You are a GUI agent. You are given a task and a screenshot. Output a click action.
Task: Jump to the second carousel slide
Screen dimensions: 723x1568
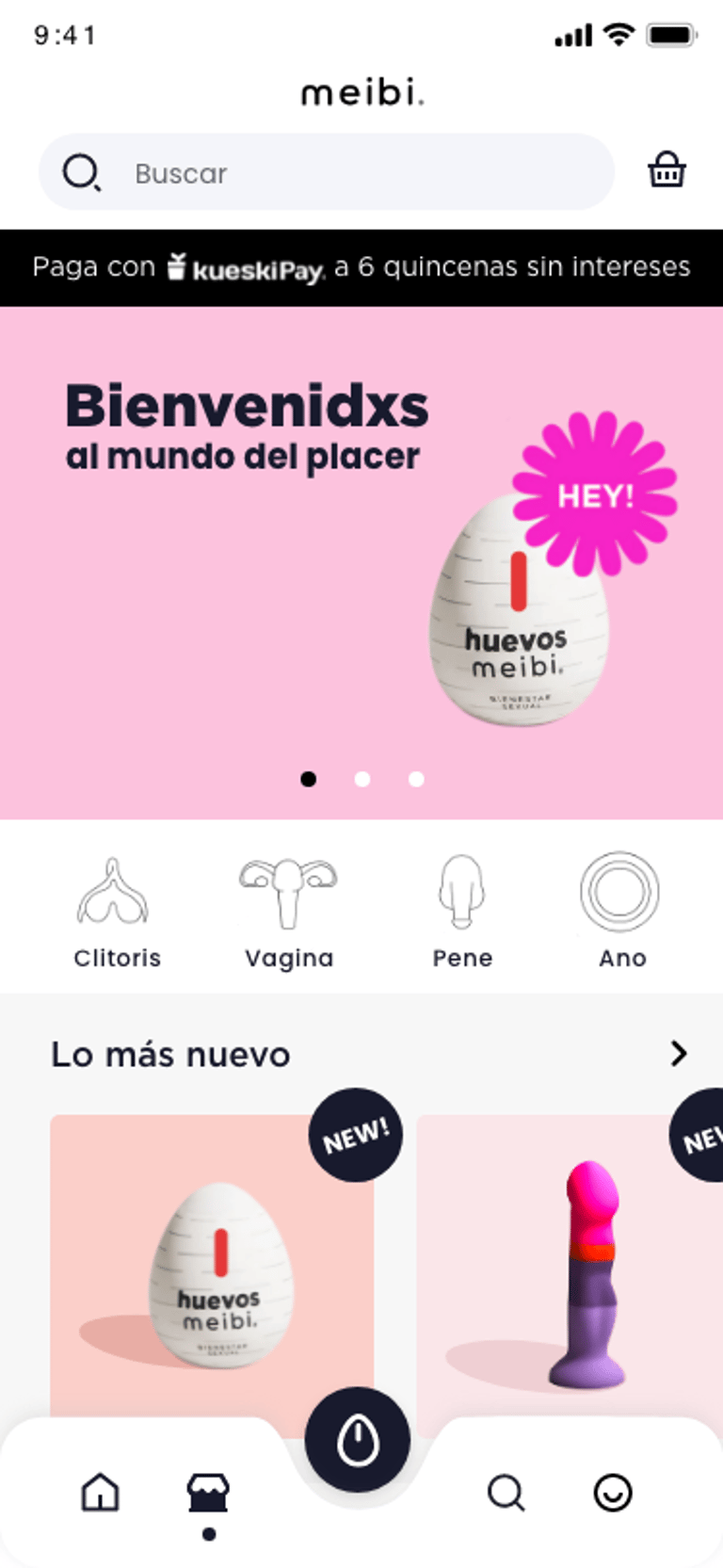tap(362, 779)
